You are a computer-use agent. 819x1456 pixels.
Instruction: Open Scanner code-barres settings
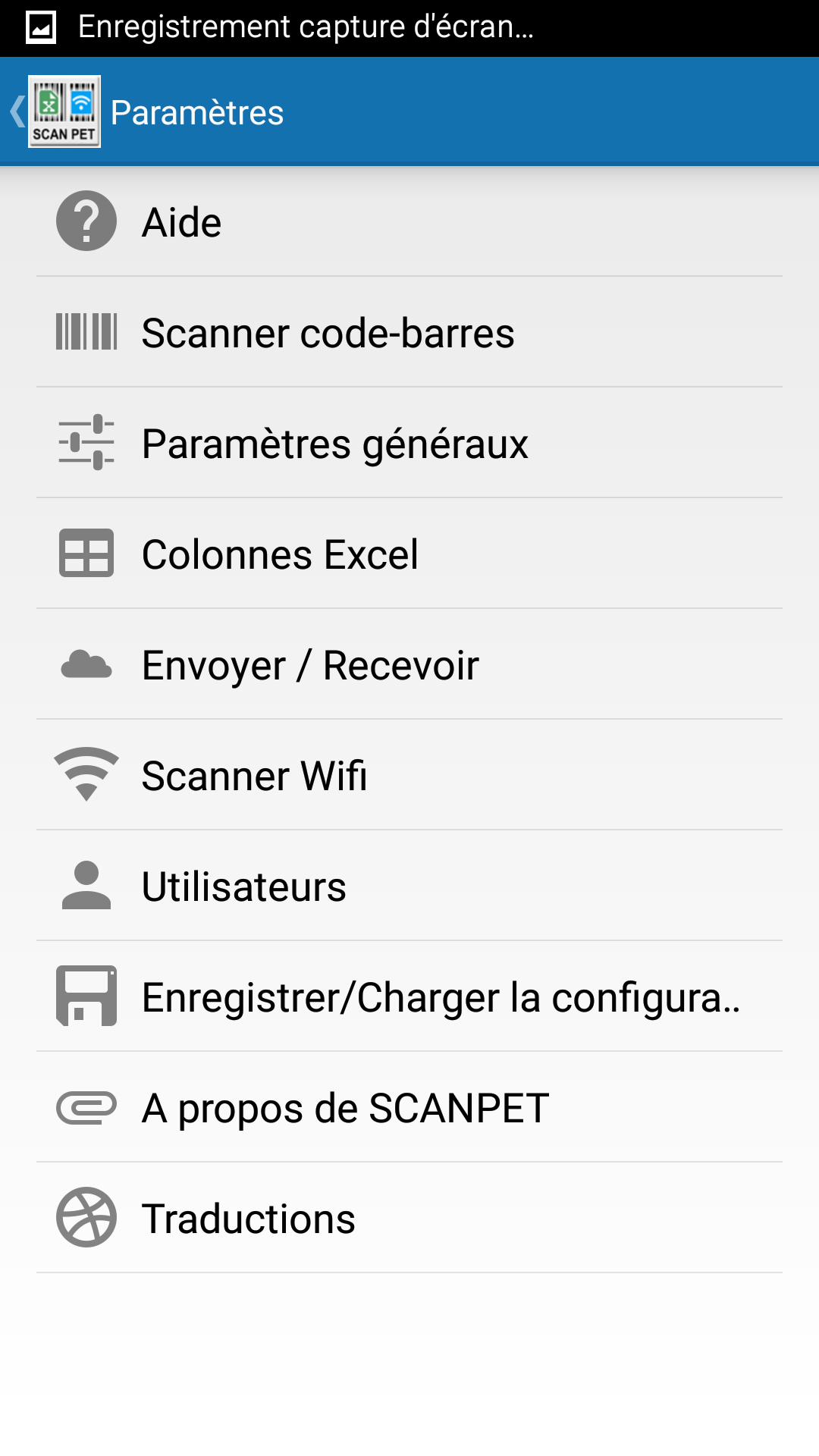click(409, 332)
